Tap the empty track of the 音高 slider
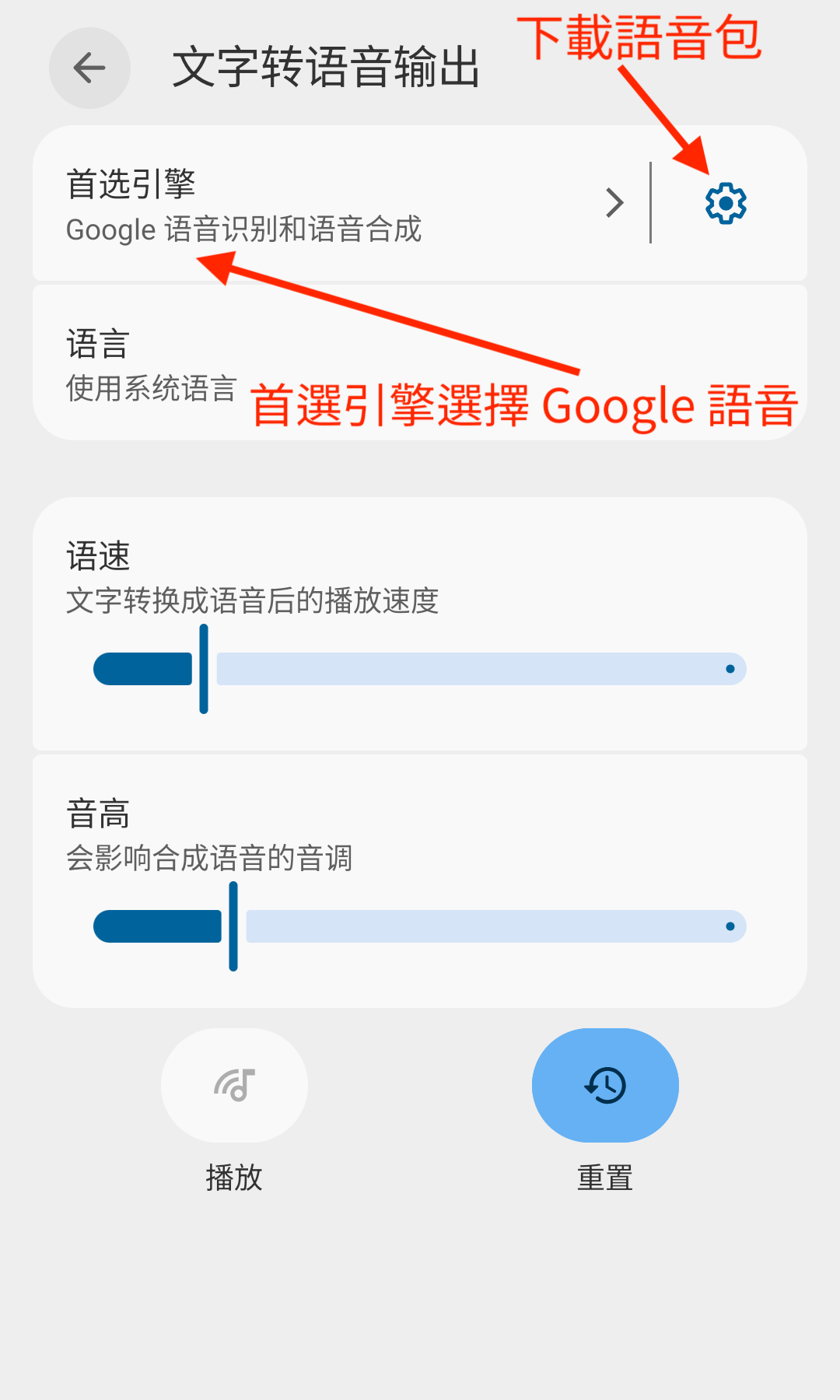 click(x=482, y=926)
